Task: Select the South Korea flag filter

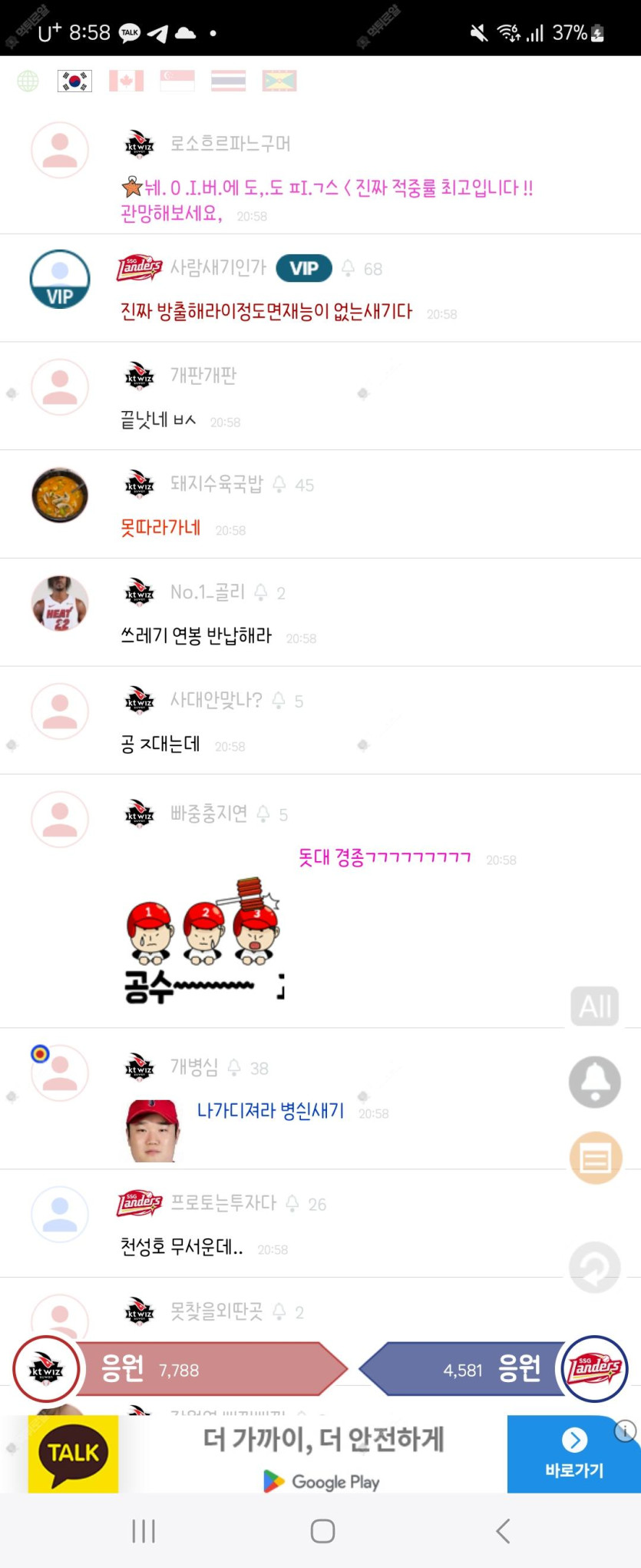Action: 74,81
